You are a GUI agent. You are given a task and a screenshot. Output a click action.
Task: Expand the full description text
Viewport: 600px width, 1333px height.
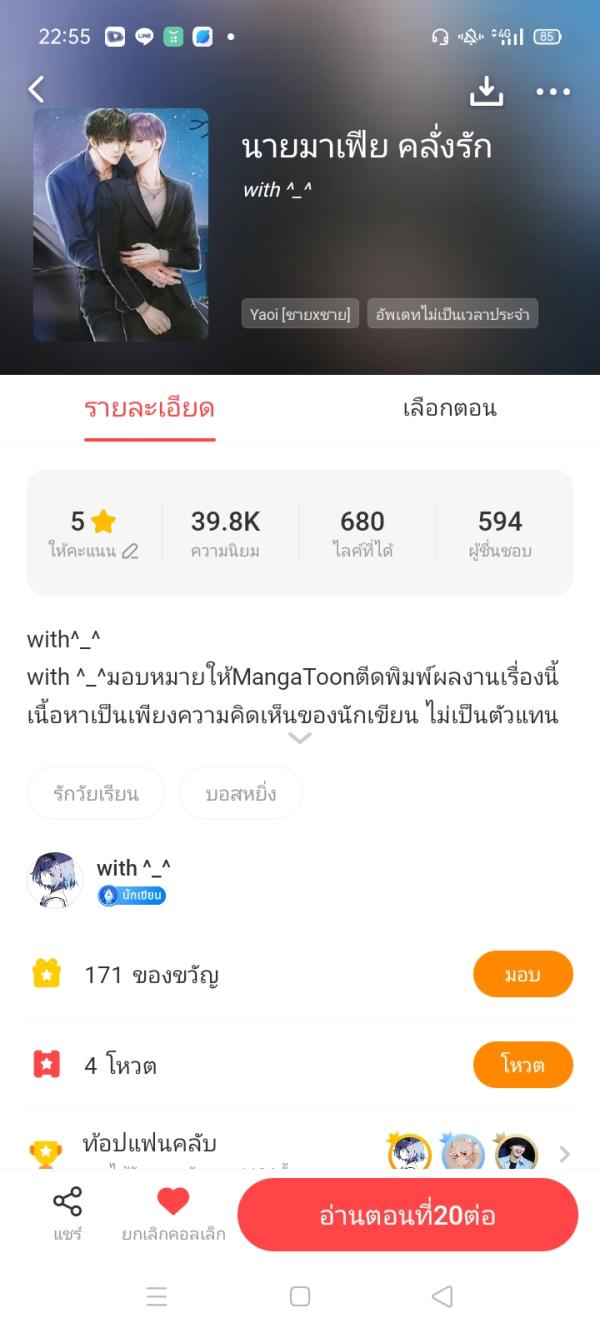point(300,738)
